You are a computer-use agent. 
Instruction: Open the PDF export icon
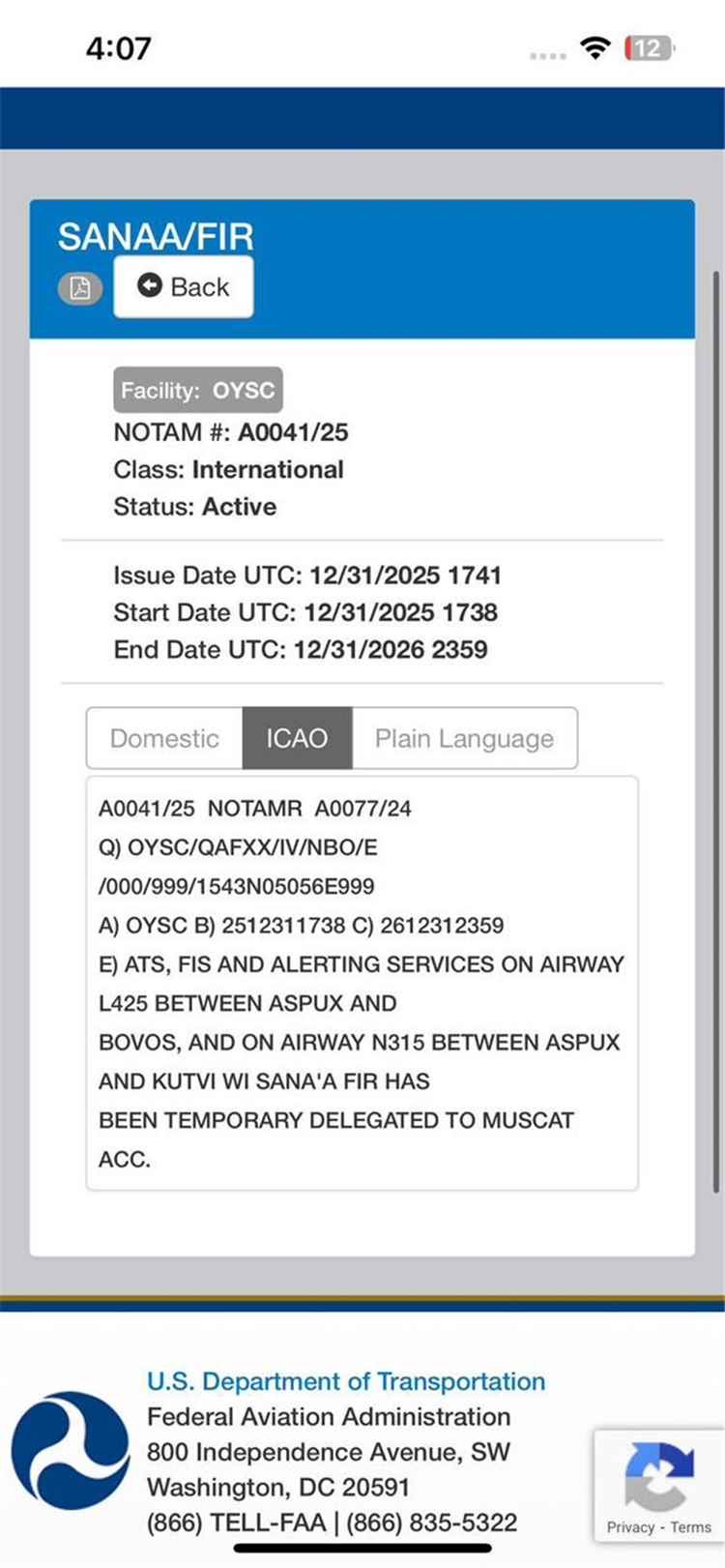(80, 287)
